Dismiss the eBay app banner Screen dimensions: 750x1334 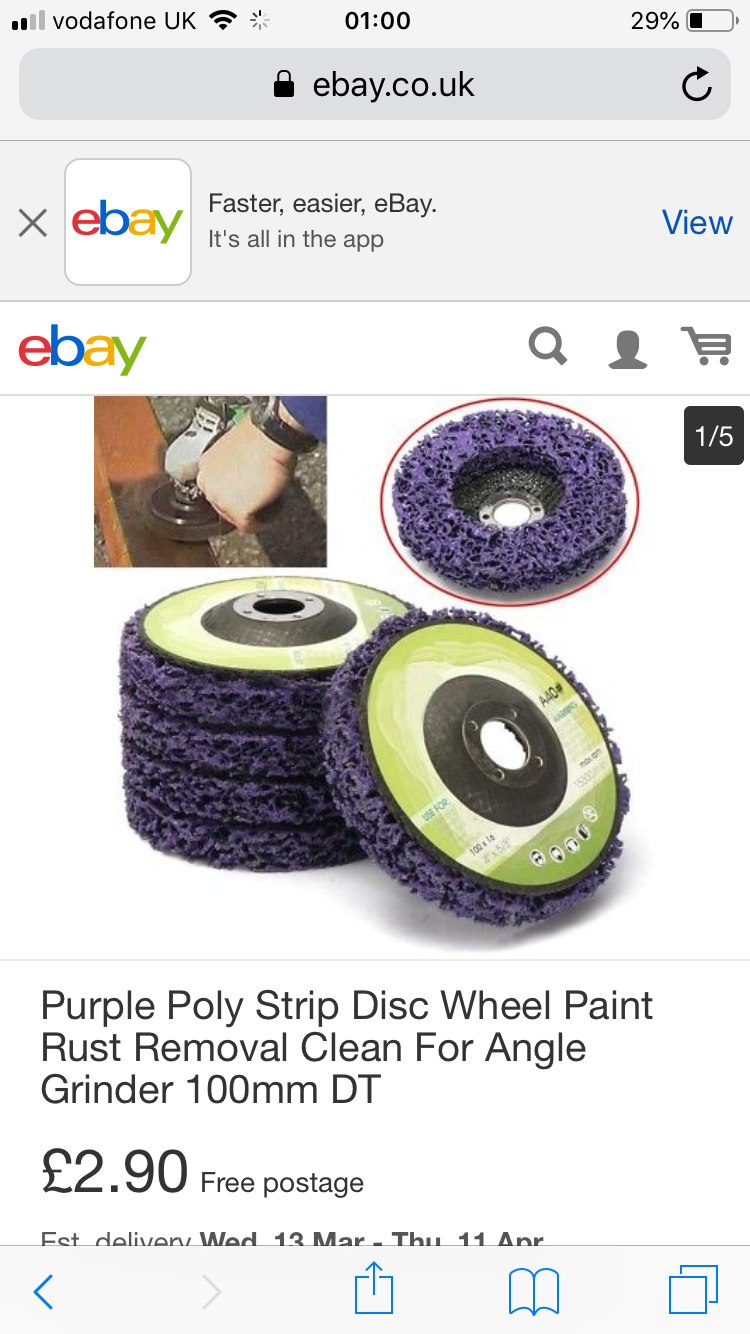click(33, 223)
